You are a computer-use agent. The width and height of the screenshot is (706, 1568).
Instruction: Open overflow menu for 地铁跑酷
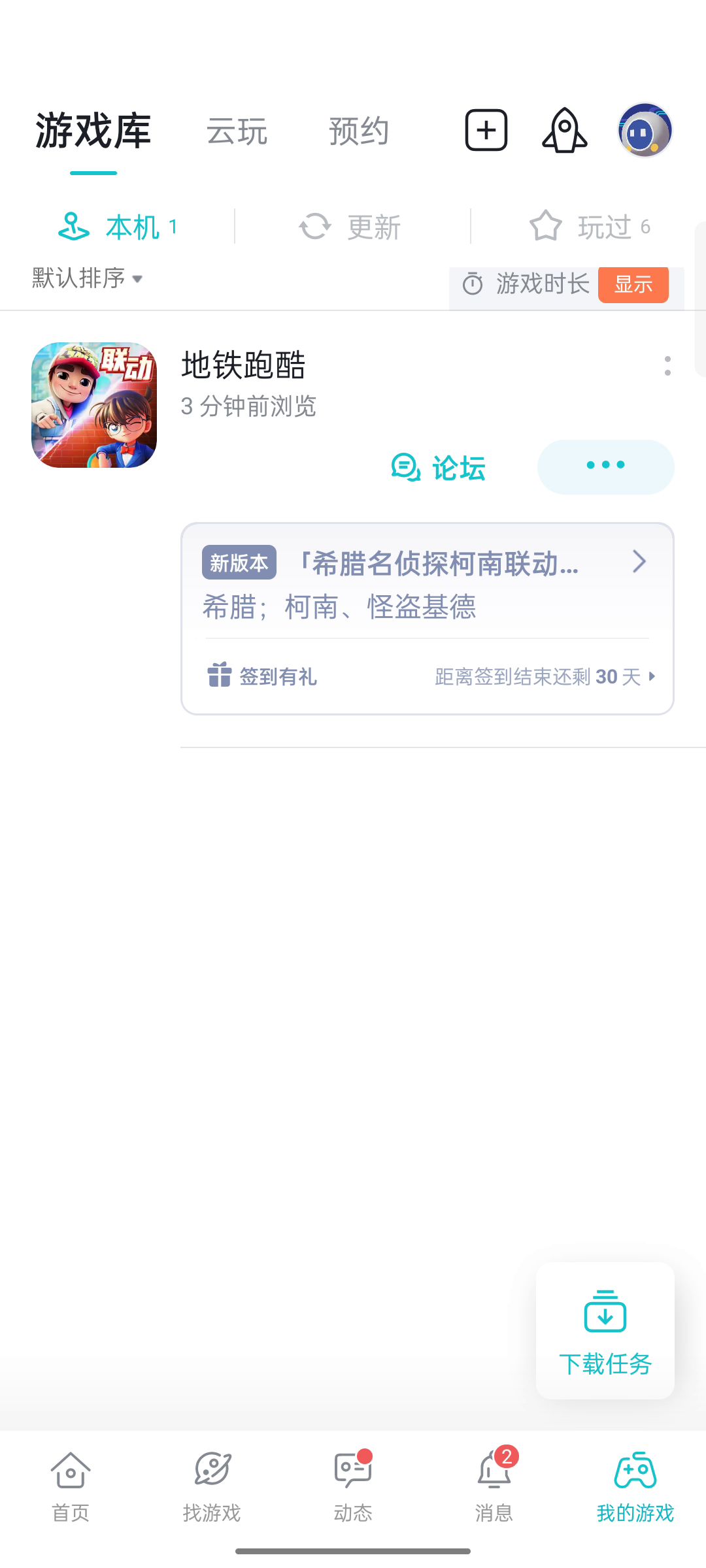(x=667, y=366)
